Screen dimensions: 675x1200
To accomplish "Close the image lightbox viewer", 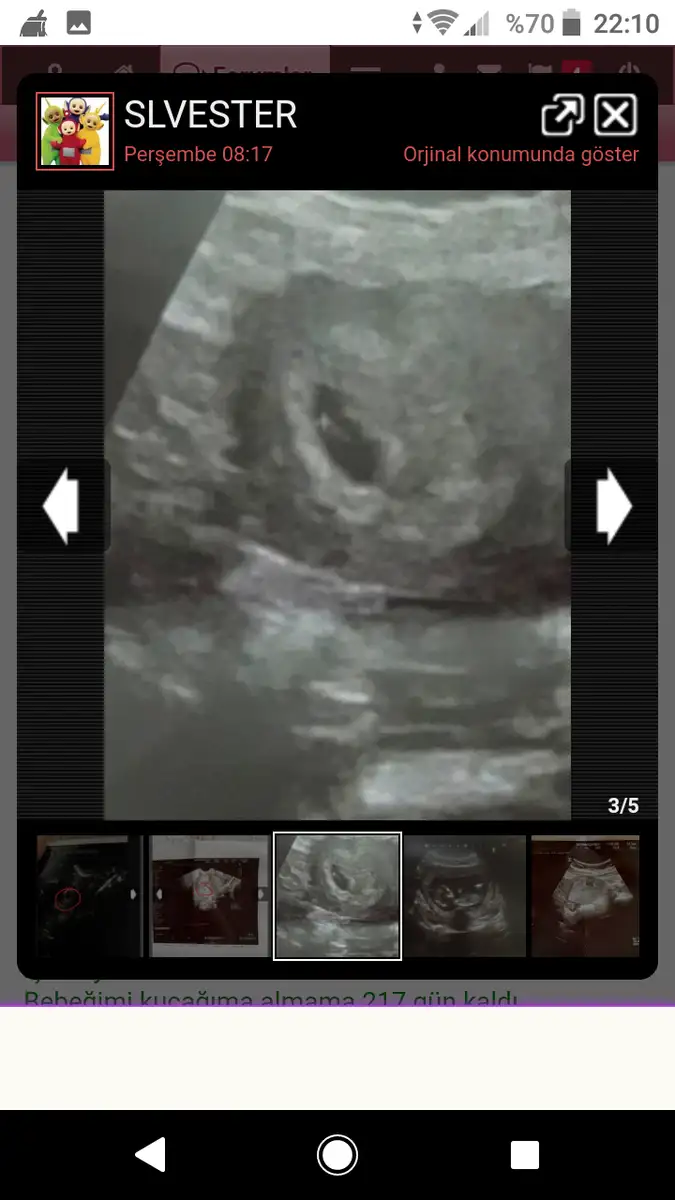I will coord(615,116).
